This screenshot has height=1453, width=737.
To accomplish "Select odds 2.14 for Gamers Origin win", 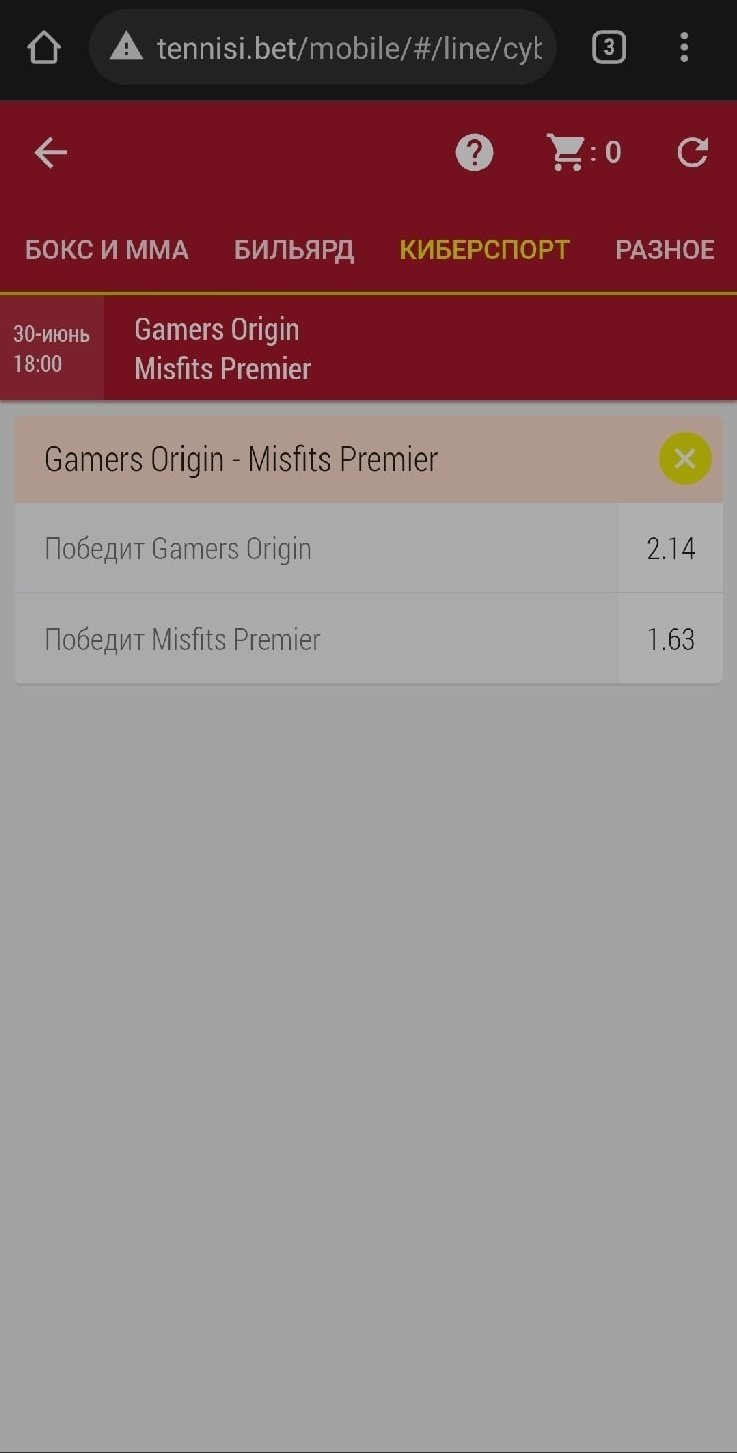I will (x=670, y=549).
